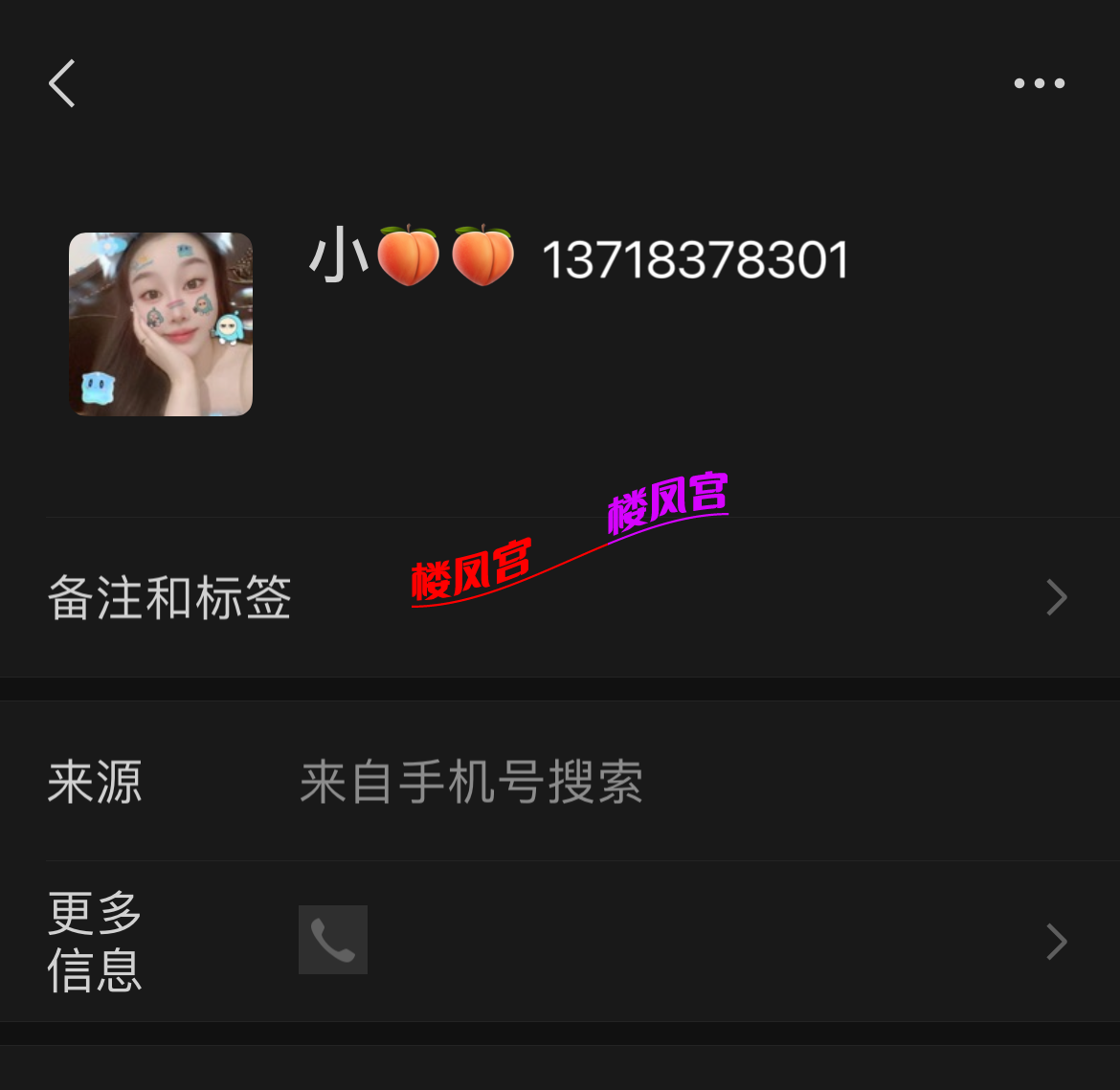View the contact's profile picture
Image resolution: width=1120 pixels, height=1090 pixels.
(x=161, y=324)
